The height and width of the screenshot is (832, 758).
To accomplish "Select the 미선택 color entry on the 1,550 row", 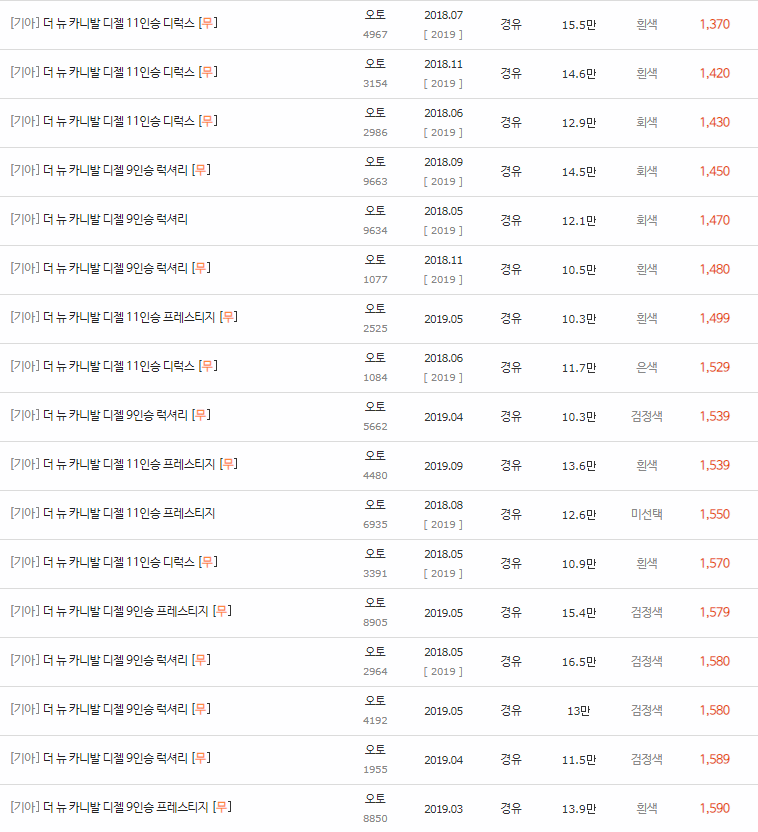I will tap(646, 514).
